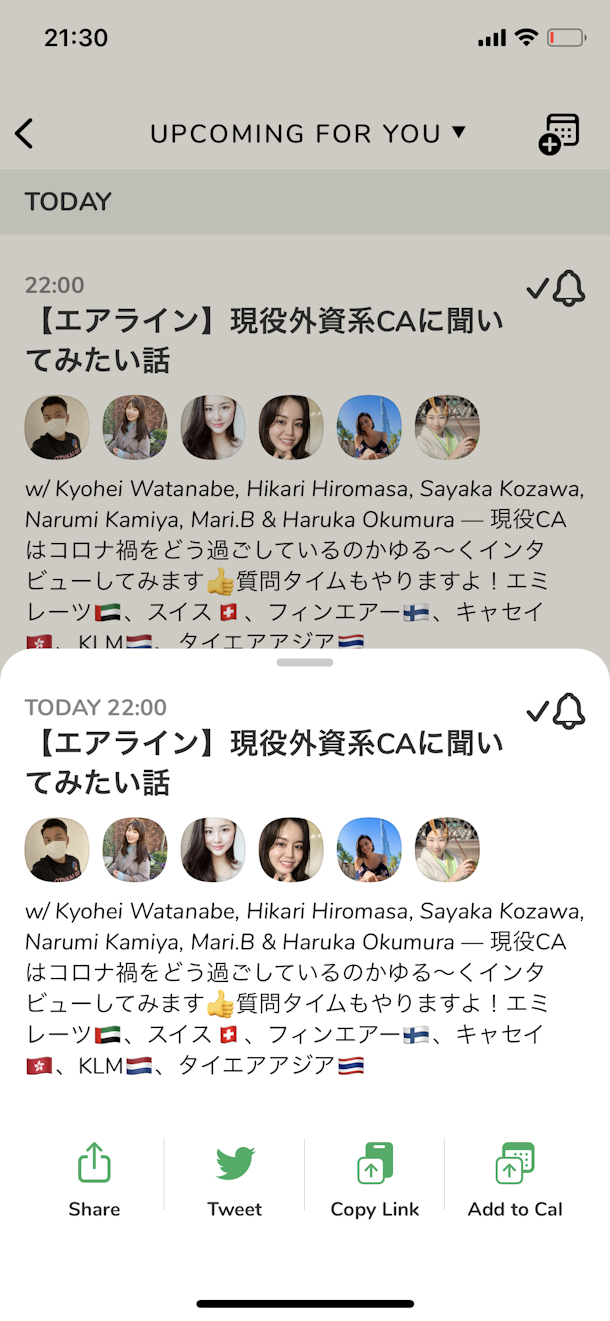Open Kyohei Watanabe's avatar in the bottom sheet

point(57,850)
